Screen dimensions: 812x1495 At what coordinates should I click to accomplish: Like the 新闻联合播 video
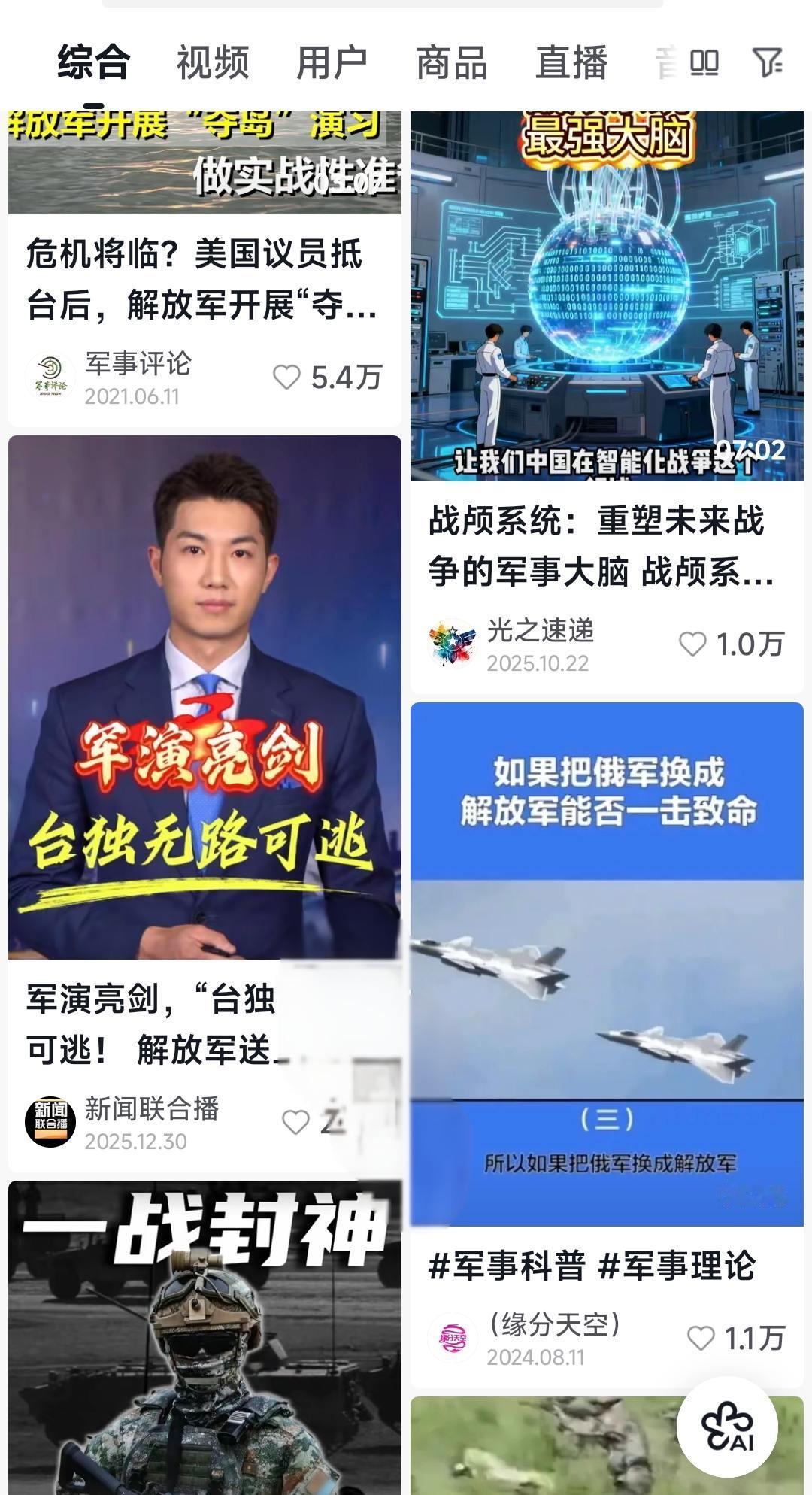point(295,1122)
